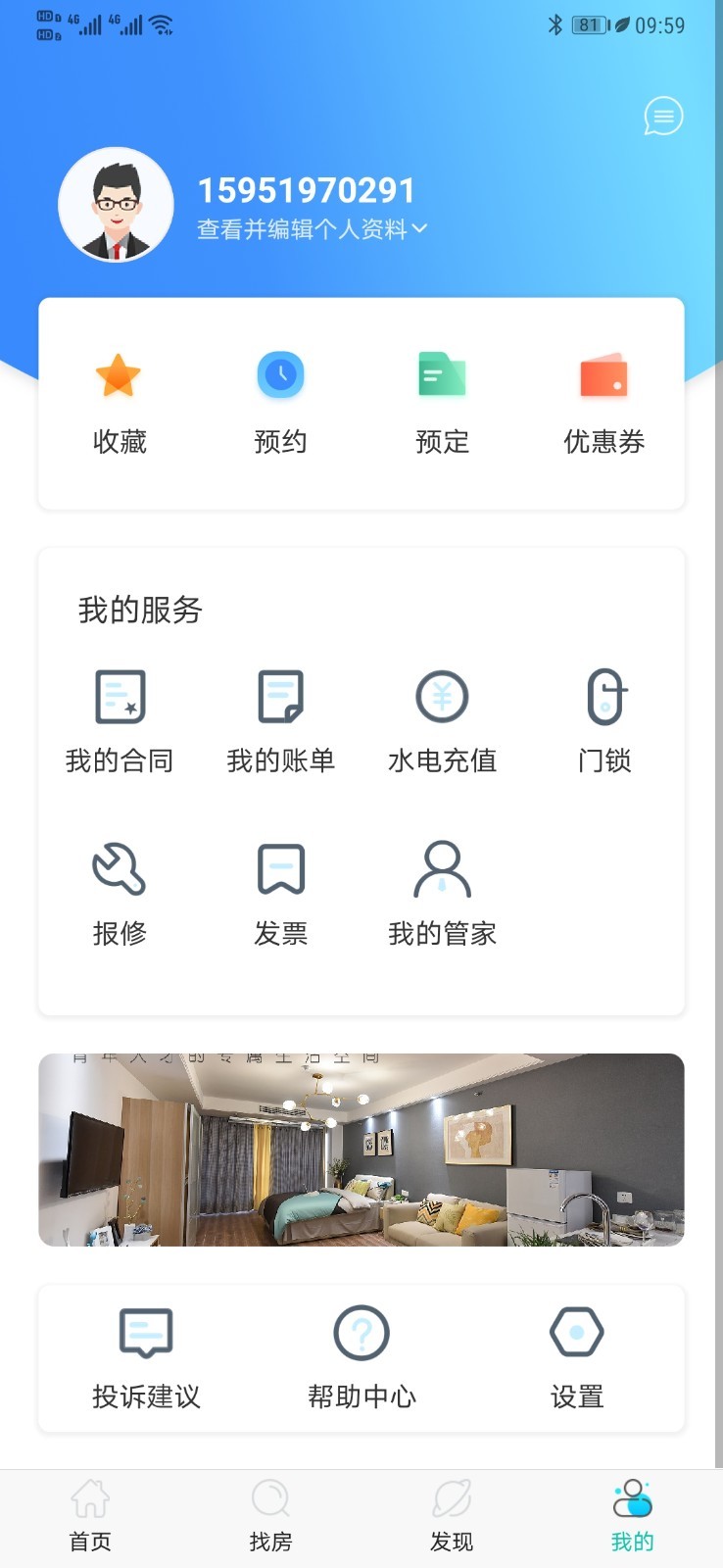
Task: Open 收藏 favorites
Action: tap(119, 403)
